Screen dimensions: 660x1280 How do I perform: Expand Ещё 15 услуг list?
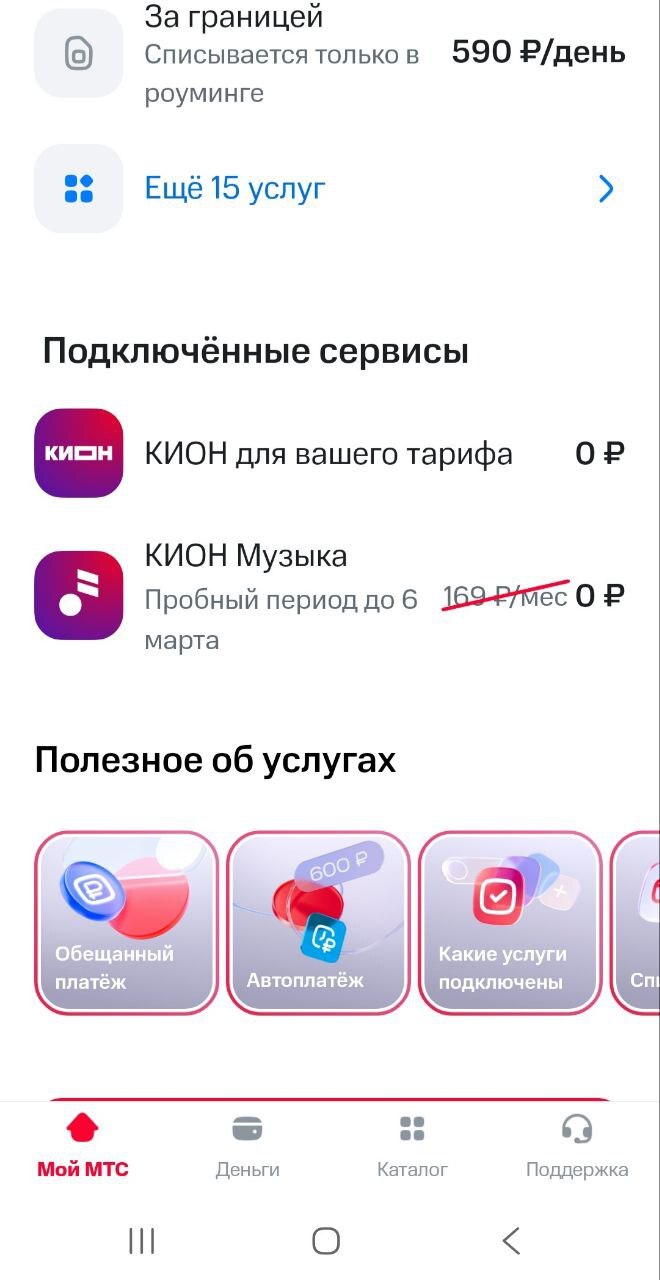pyautogui.click(x=330, y=189)
